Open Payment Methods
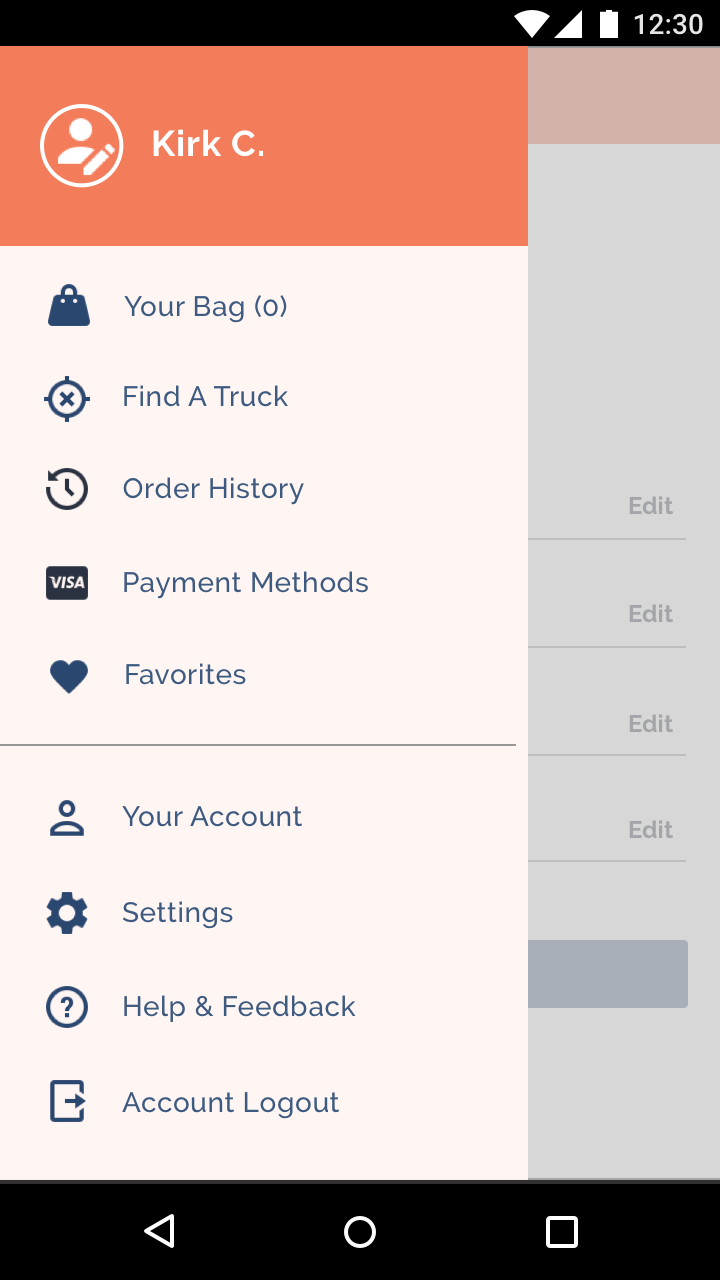 click(x=244, y=583)
